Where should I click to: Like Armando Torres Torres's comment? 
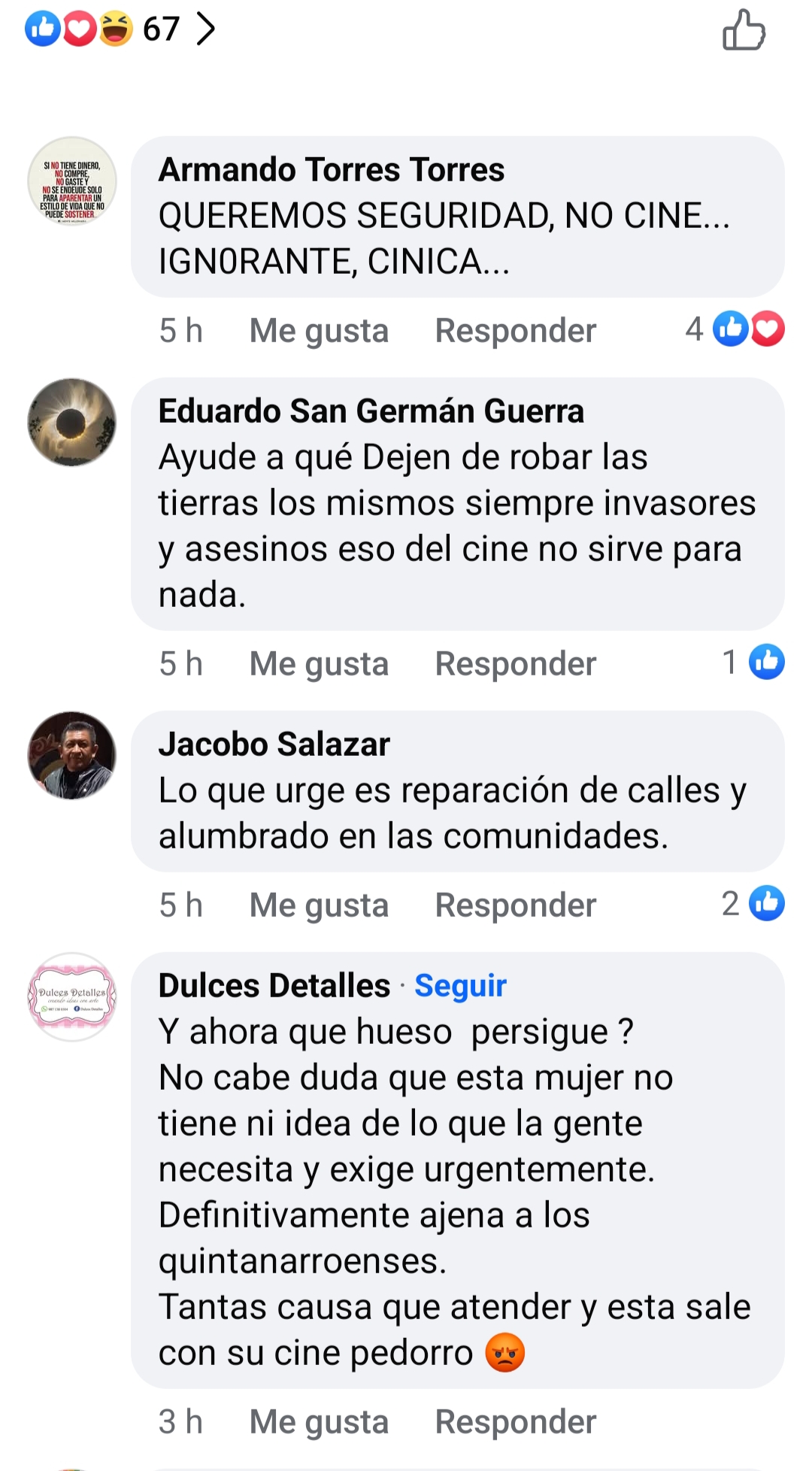[x=319, y=331]
